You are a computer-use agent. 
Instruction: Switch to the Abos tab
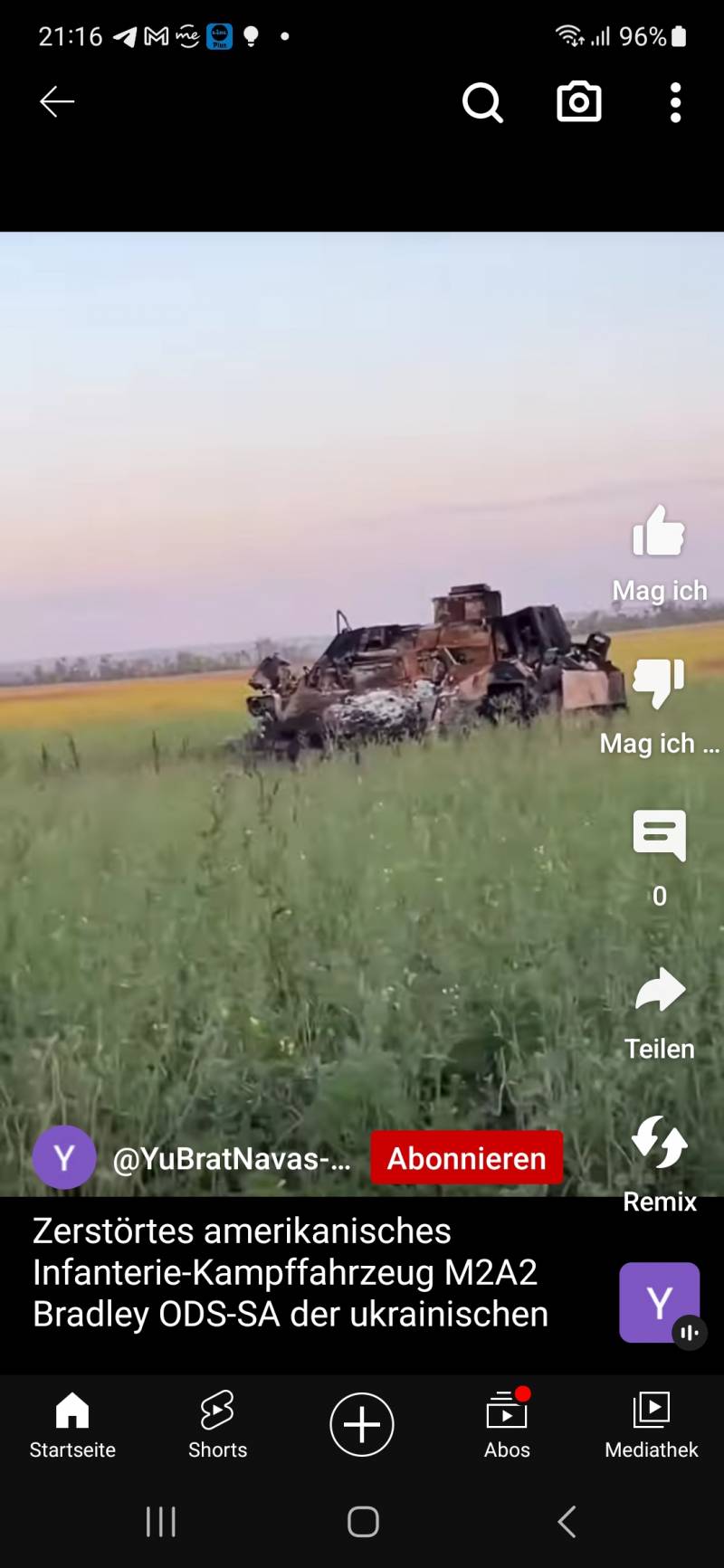507,1425
